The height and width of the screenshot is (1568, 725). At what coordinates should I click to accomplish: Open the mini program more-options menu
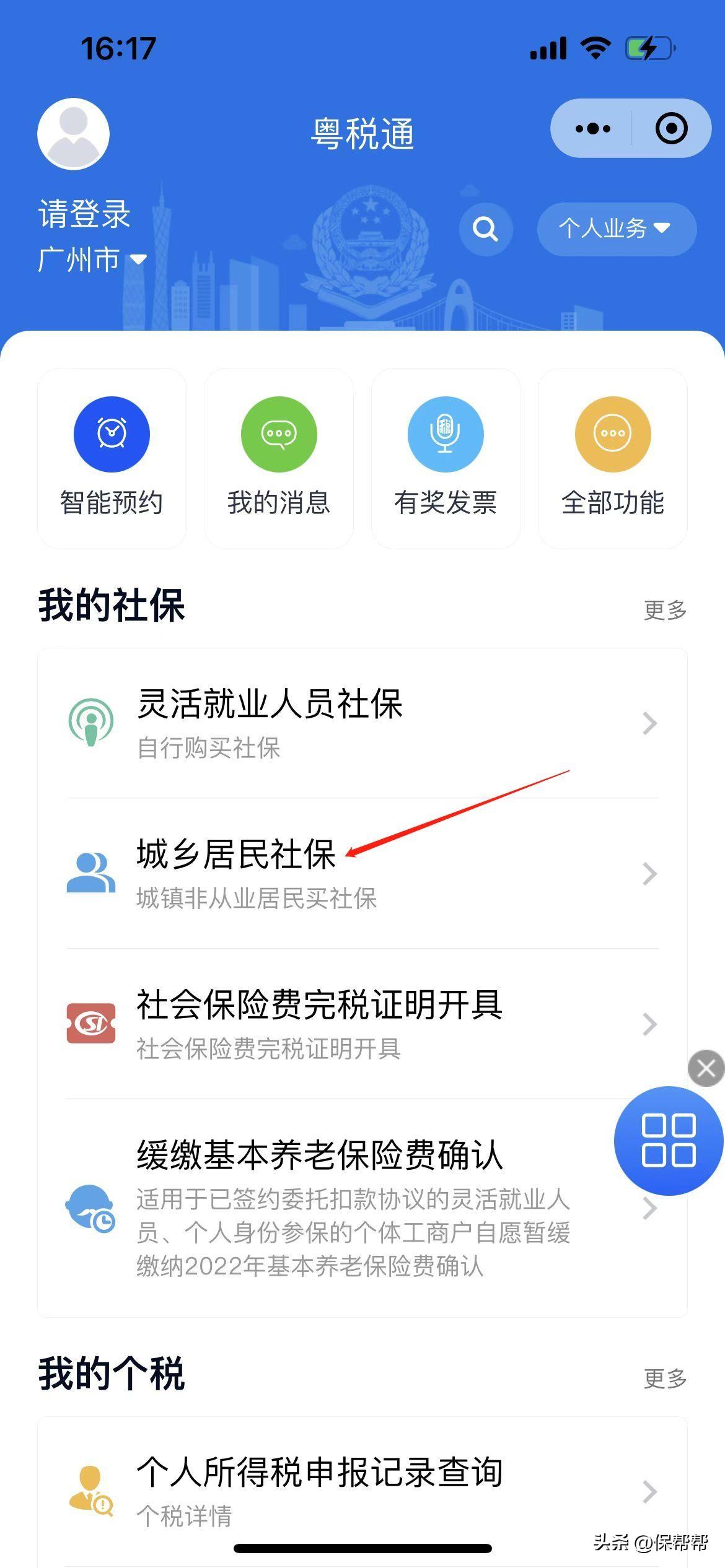point(592,129)
